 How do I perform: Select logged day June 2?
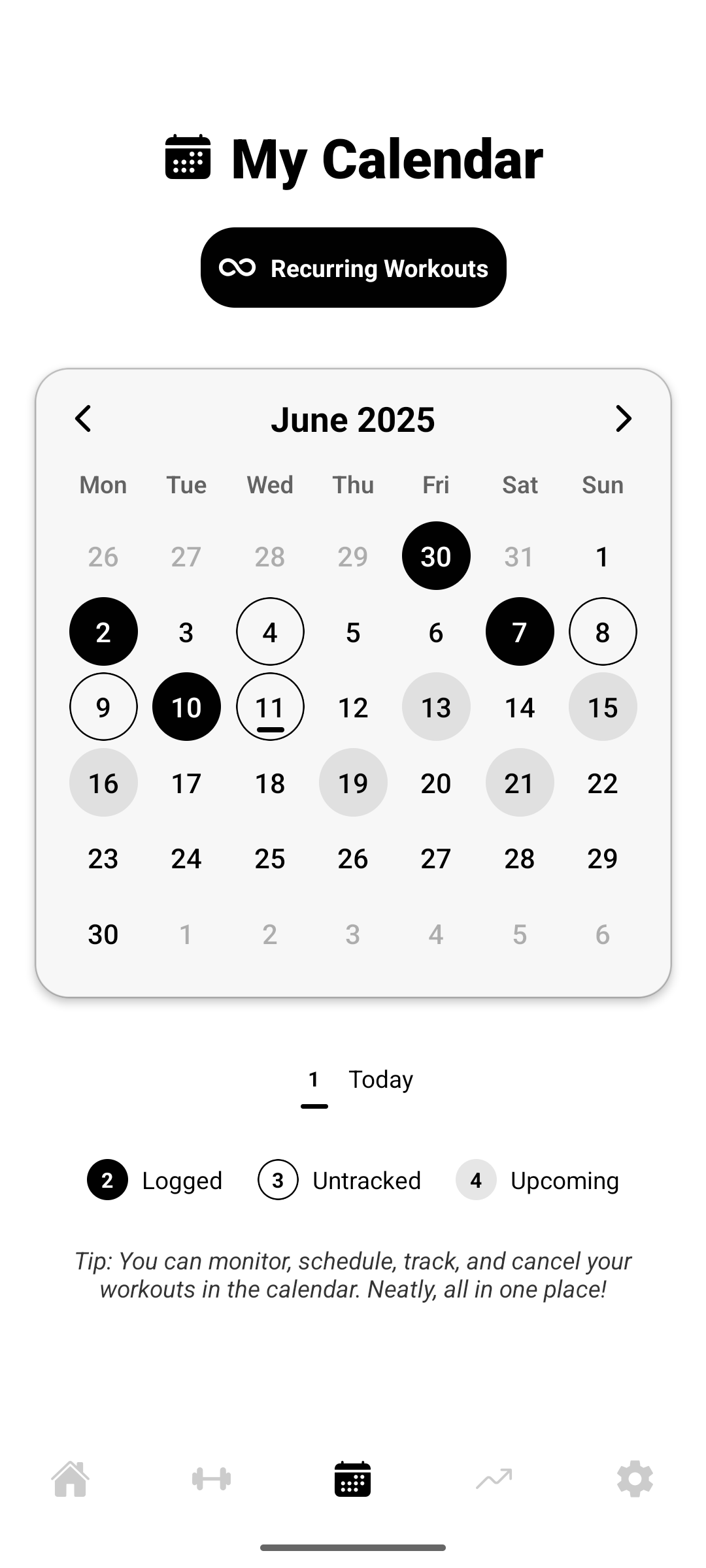click(x=103, y=632)
